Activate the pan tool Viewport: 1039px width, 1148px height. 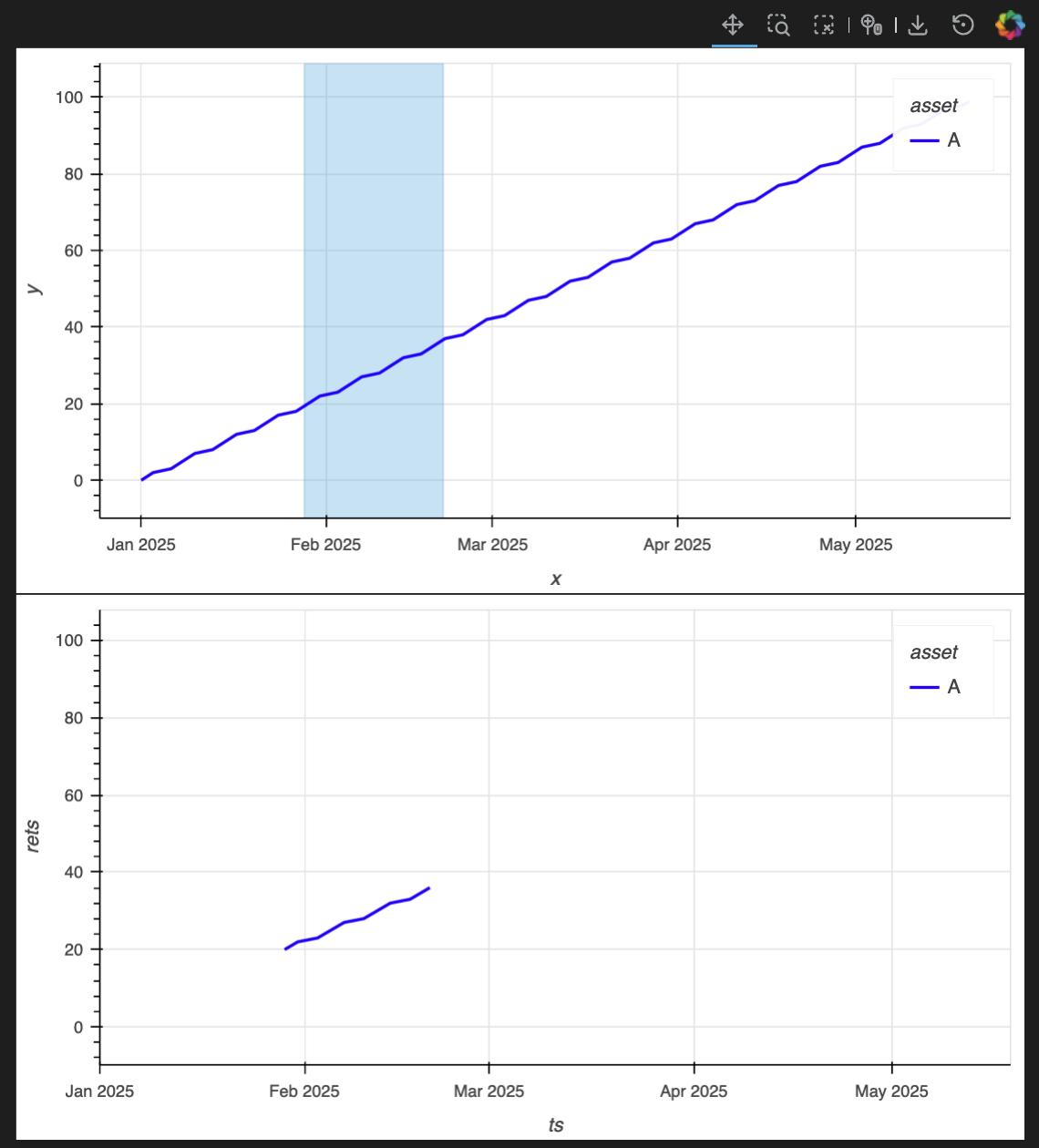(x=734, y=25)
